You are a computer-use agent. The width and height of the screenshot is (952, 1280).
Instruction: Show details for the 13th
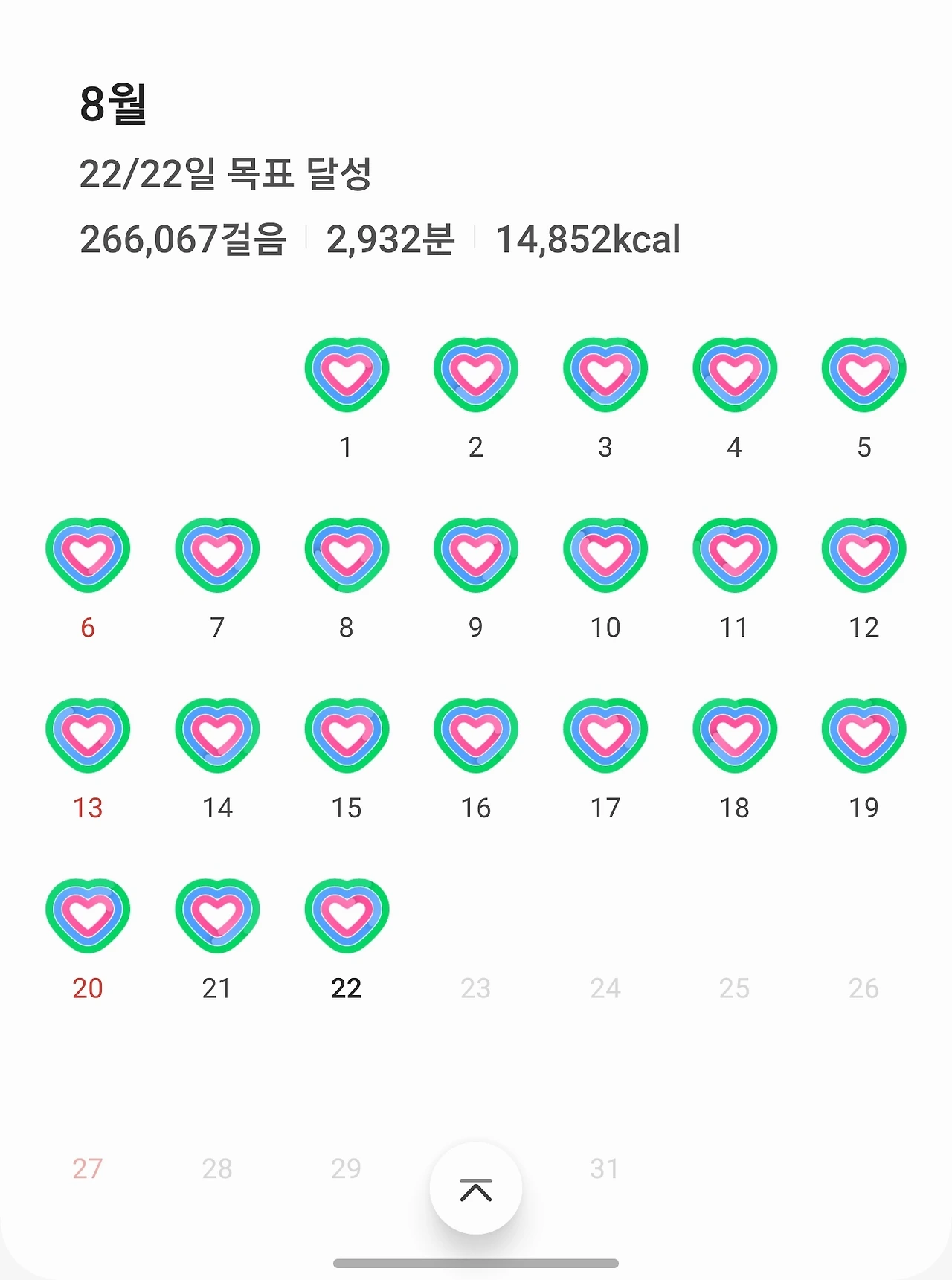[88, 735]
